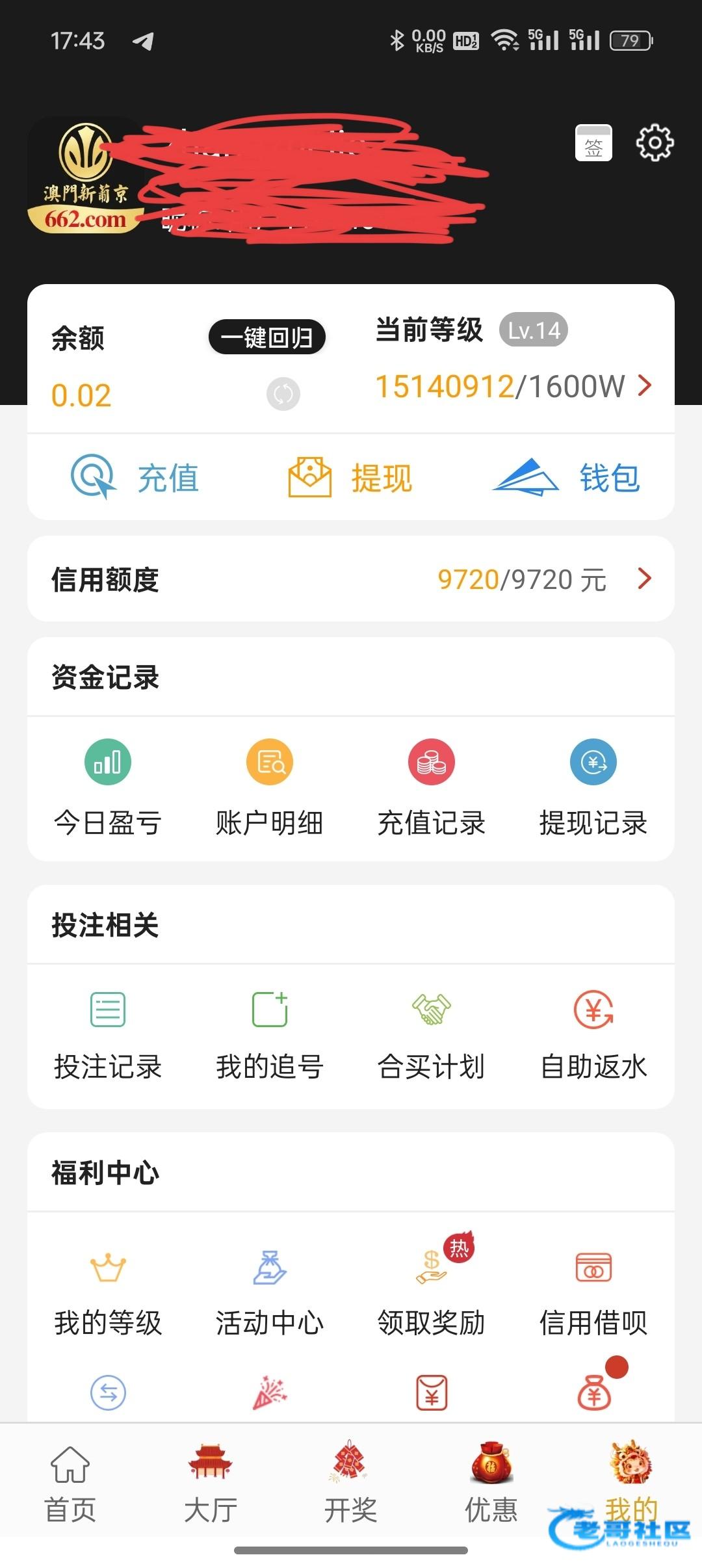Open 自助返水 self-service rebate
The image size is (702, 1568).
(593, 1034)
